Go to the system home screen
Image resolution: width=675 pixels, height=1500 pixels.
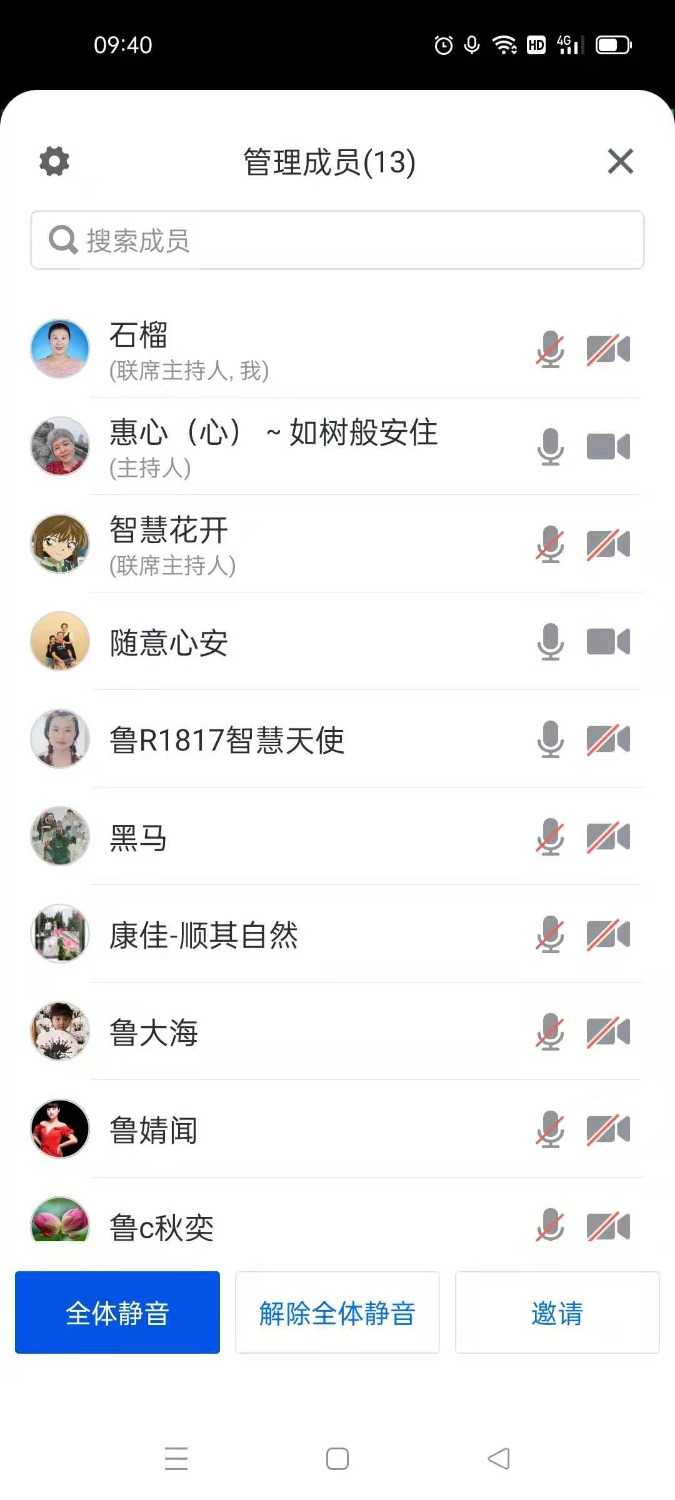pyautogui.click(x=337, y=1459)
